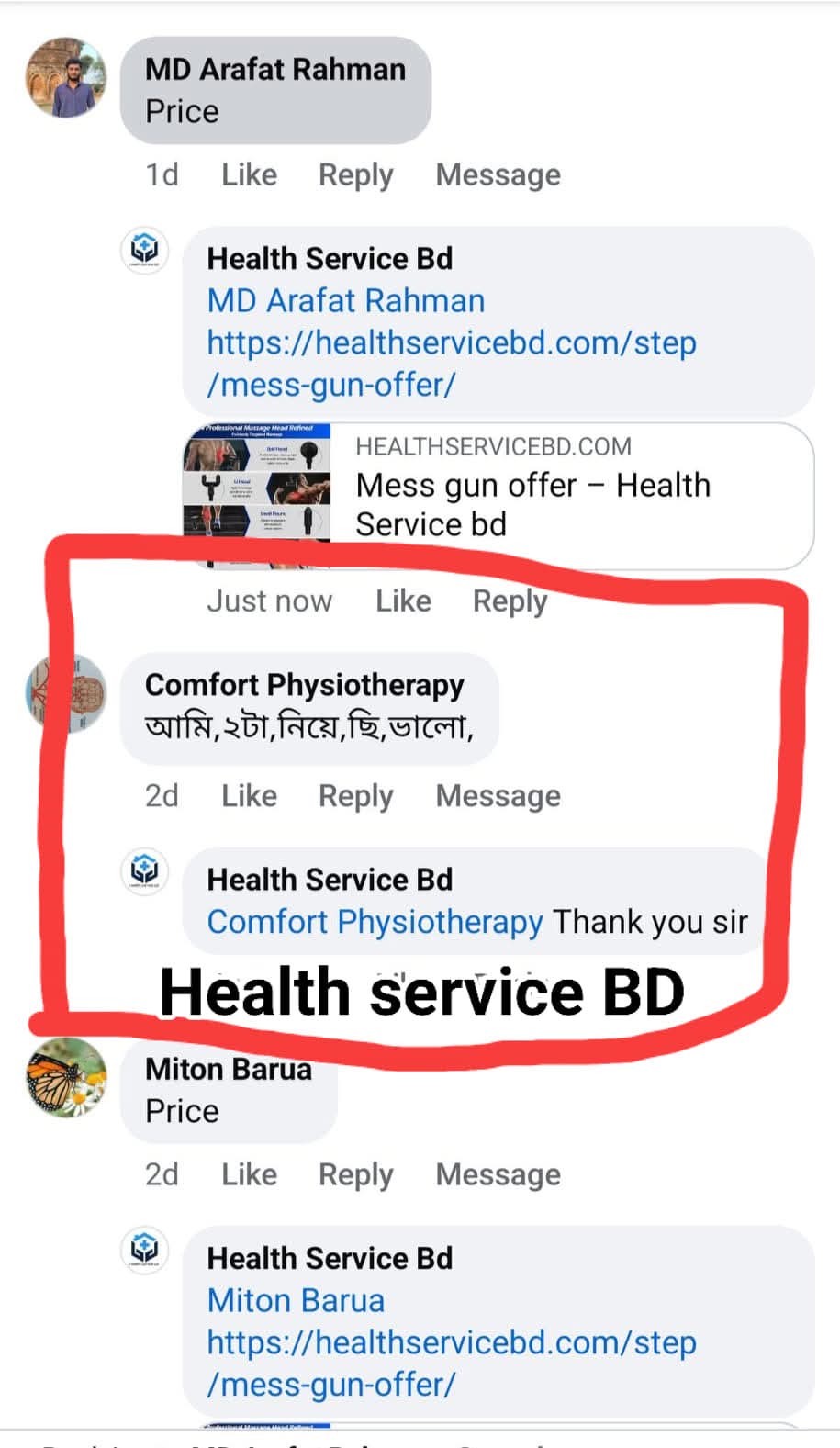Like Miton Barua's comment
Image resolution: width=840 pixels, height=1448 pixels.
click(249, 1174)
